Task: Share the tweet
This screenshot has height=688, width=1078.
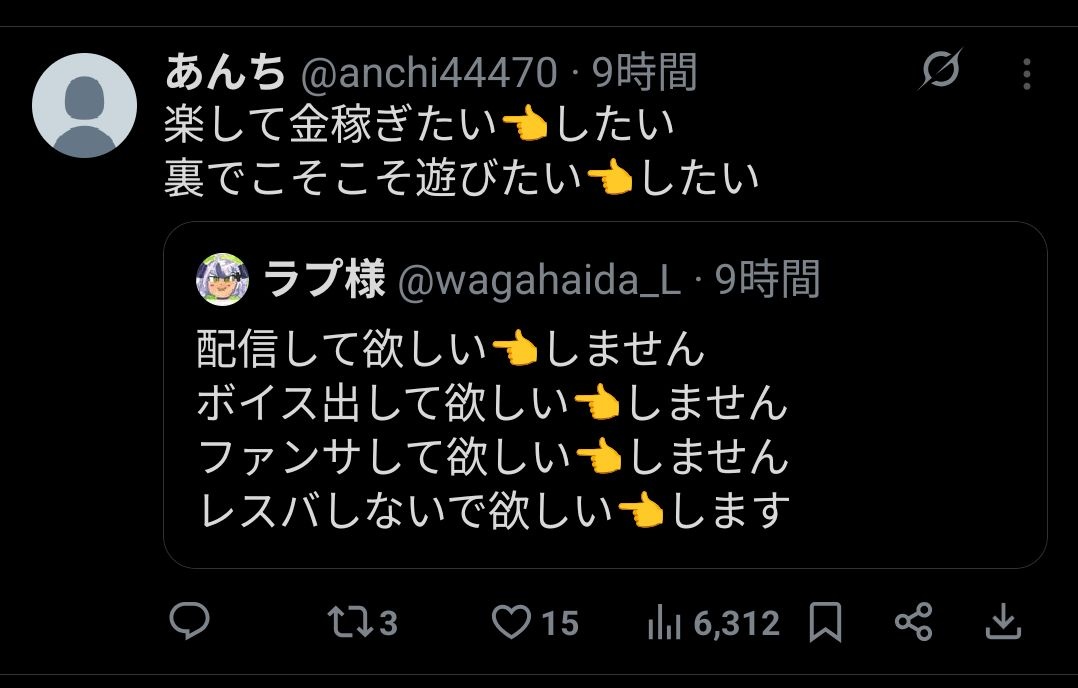Action: pyautogui.click(x=914, y=622)
